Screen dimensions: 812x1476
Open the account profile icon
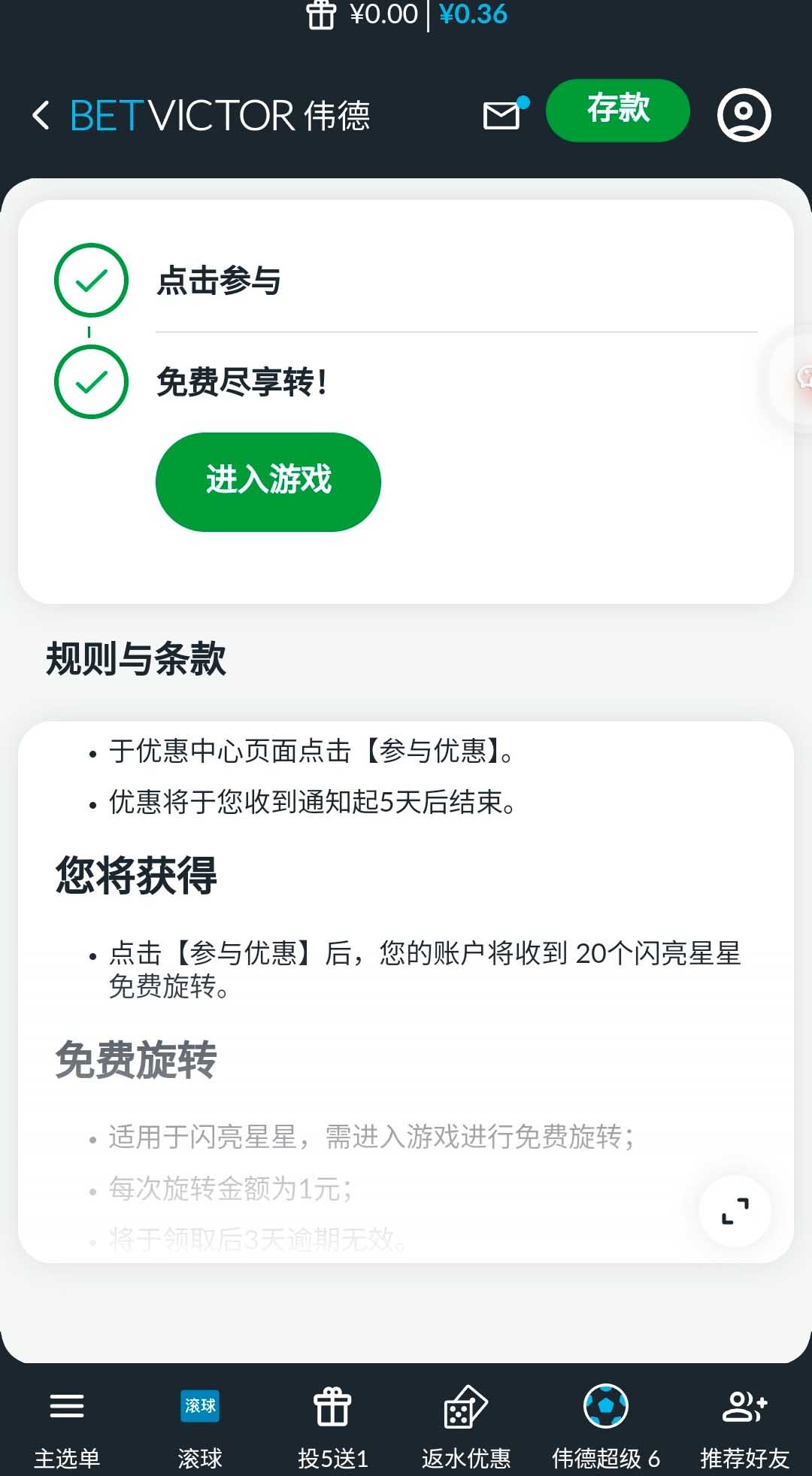[x=744, y=114]
